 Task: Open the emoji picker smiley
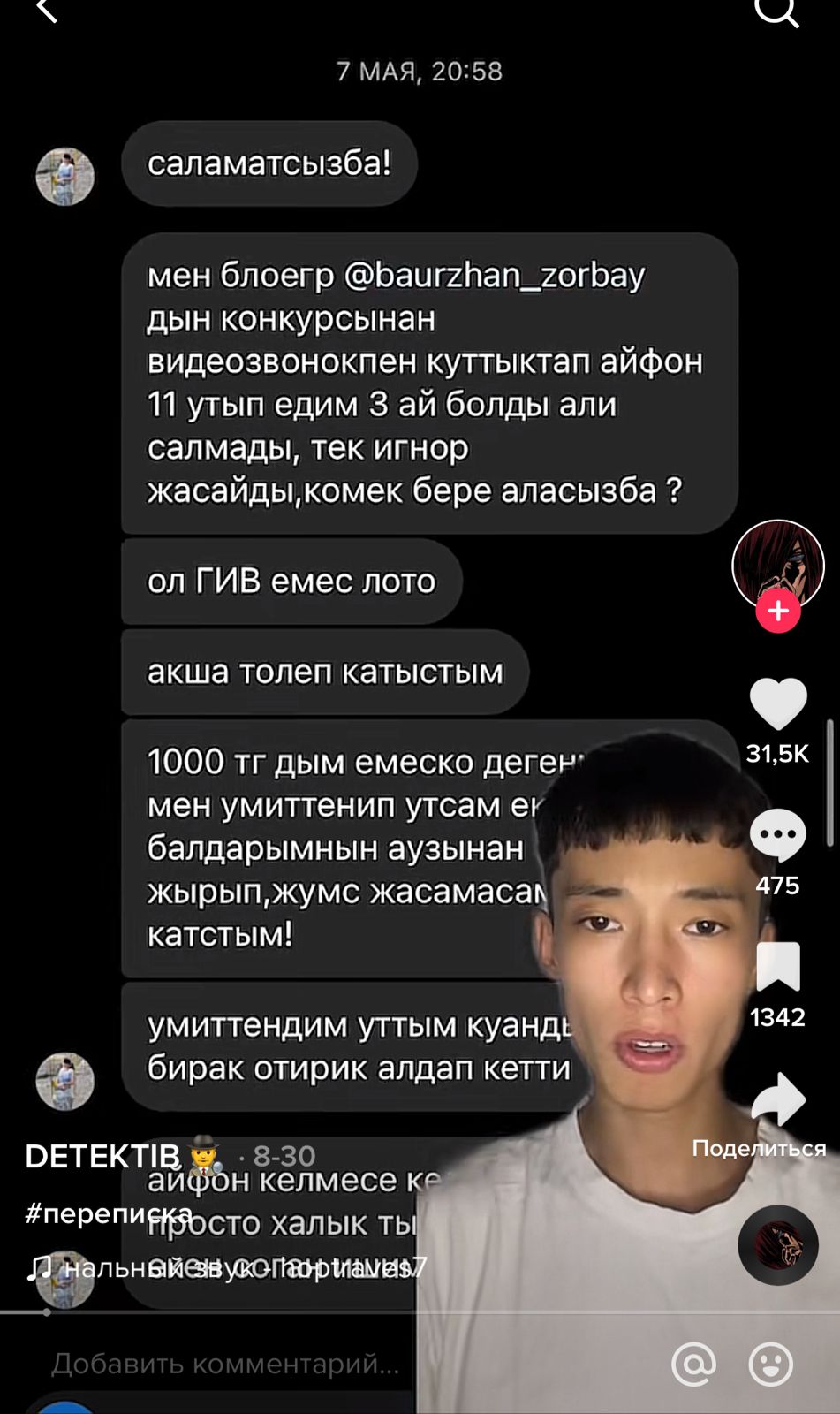click(x=770, y=1364)
